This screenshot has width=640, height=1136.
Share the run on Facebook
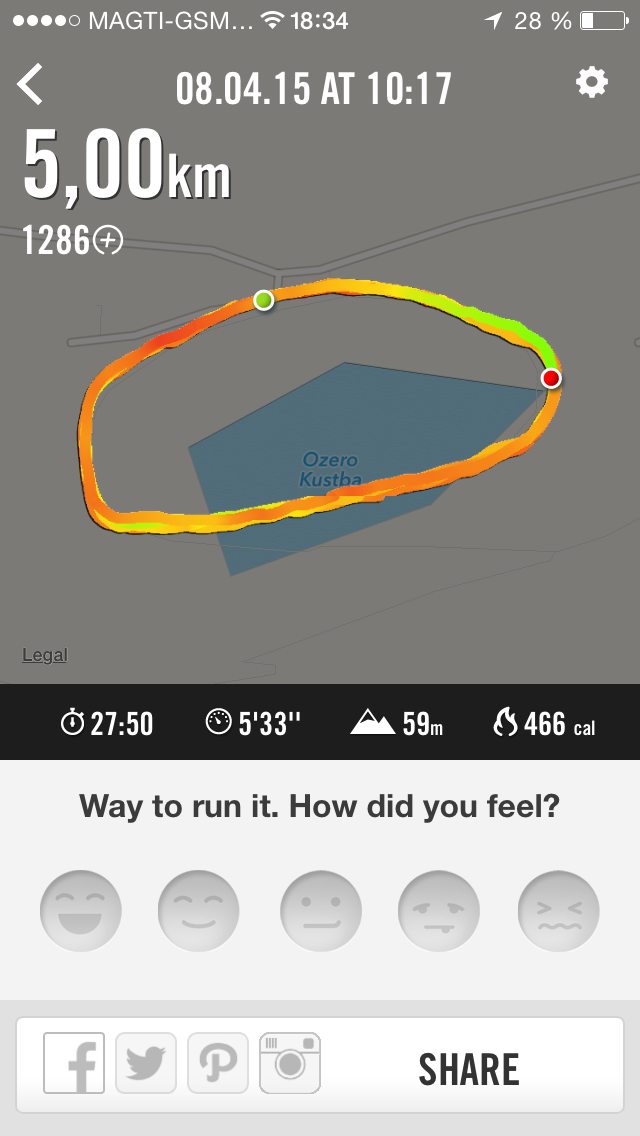(74, 1063)
